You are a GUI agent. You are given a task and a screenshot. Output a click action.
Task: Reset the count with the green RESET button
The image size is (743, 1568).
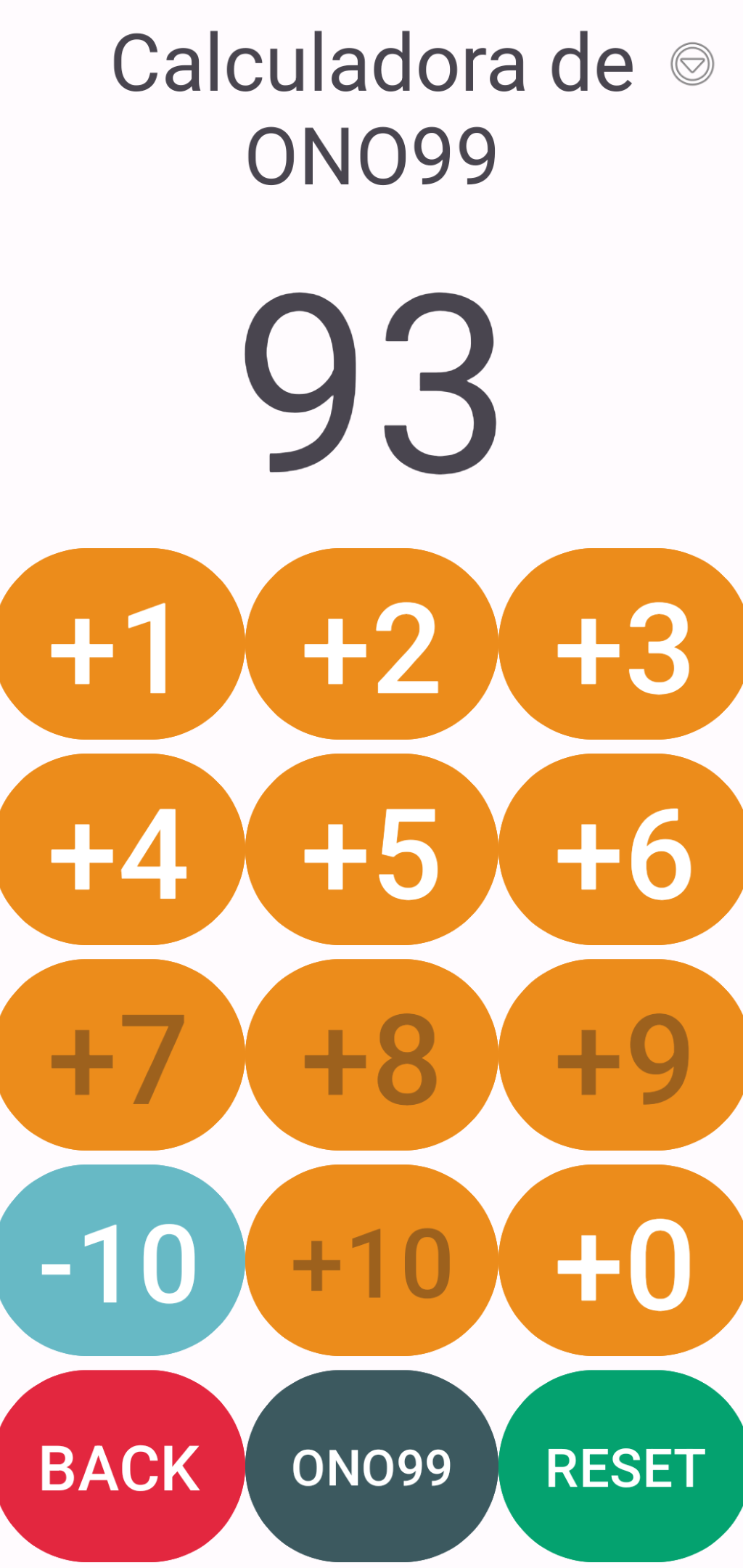623,1466
